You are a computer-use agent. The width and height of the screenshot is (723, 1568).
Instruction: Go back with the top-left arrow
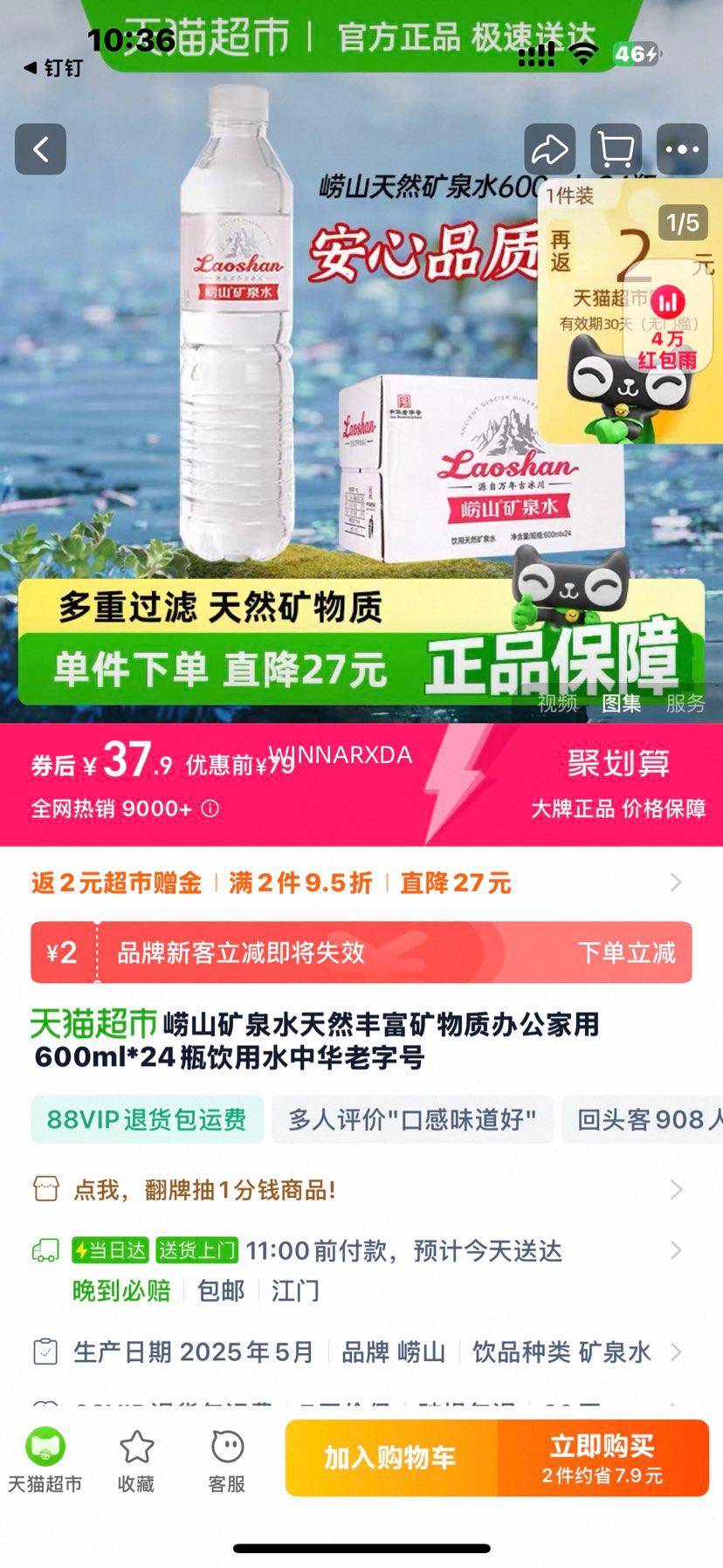pos(40,149)
